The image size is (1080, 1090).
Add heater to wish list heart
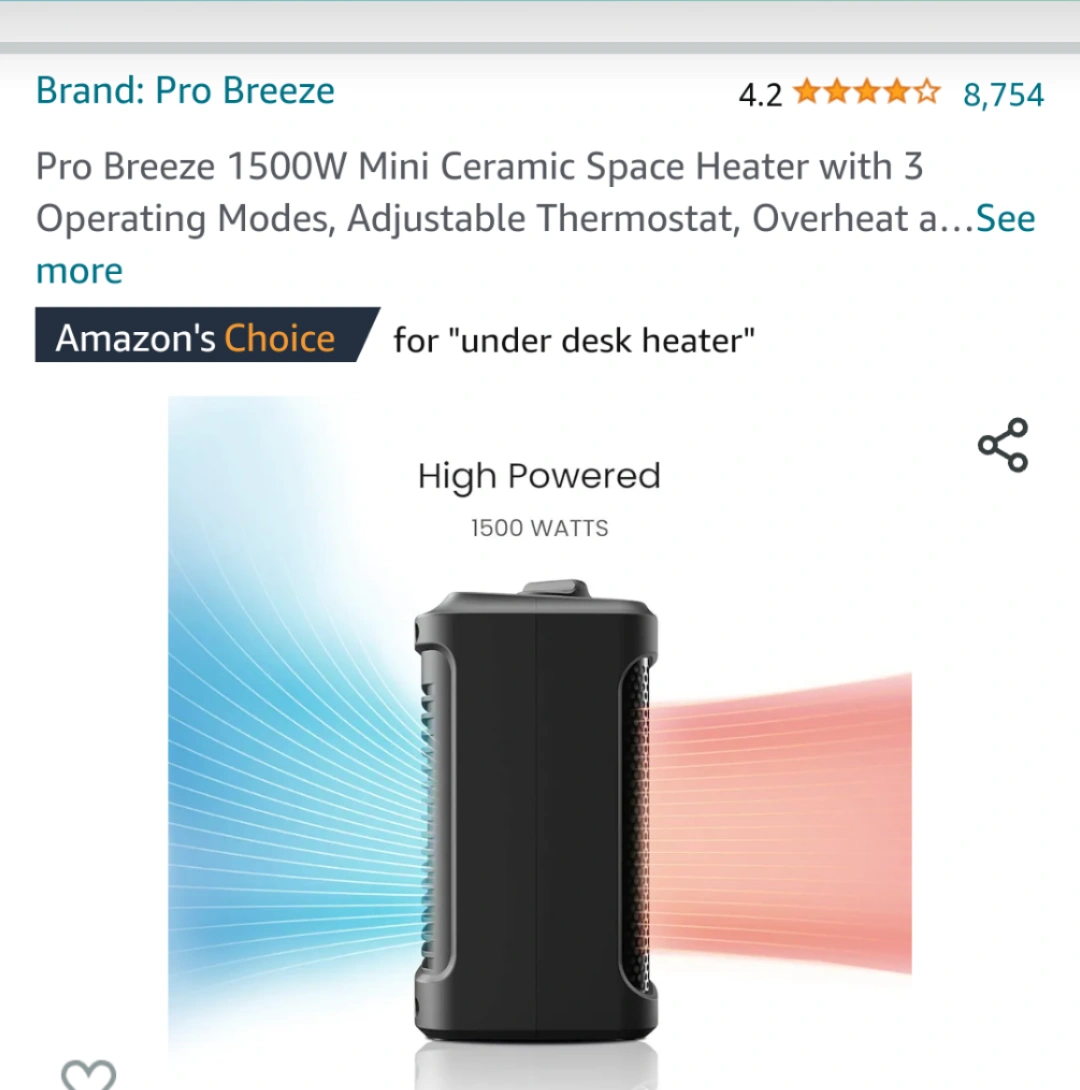(x=88, y=1075)
